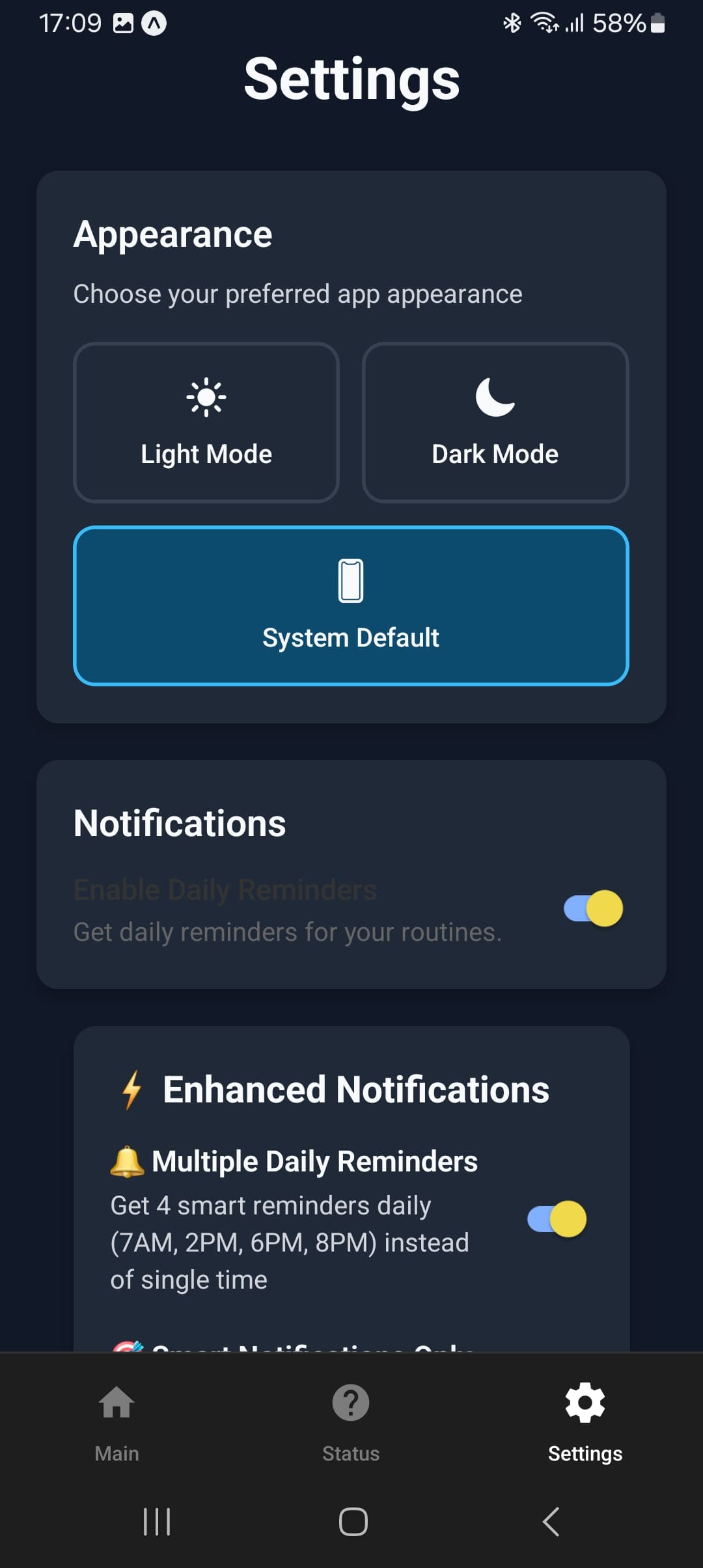Tap the Status question mark icon
The image size is (703, 1568).
pos(350,1402)
